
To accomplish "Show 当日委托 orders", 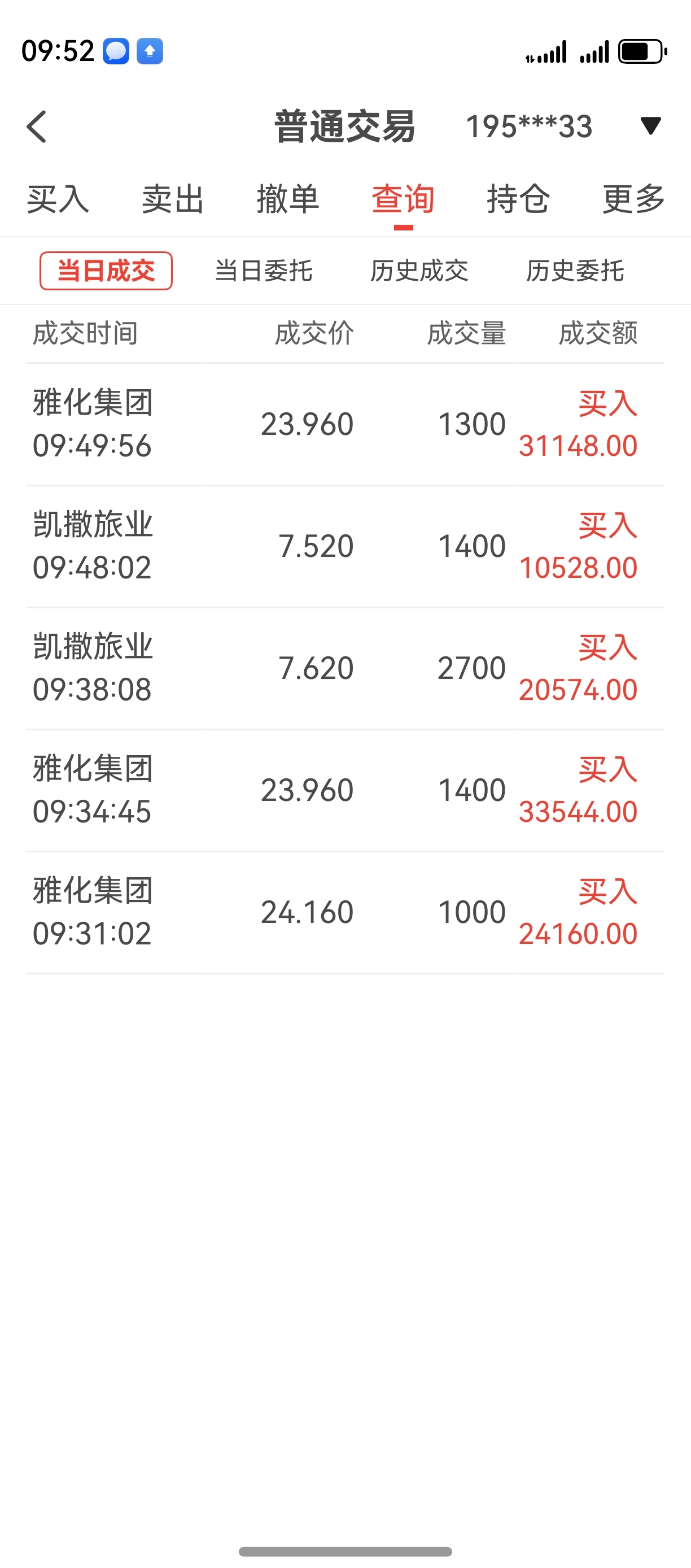I will tap(264, 271).
